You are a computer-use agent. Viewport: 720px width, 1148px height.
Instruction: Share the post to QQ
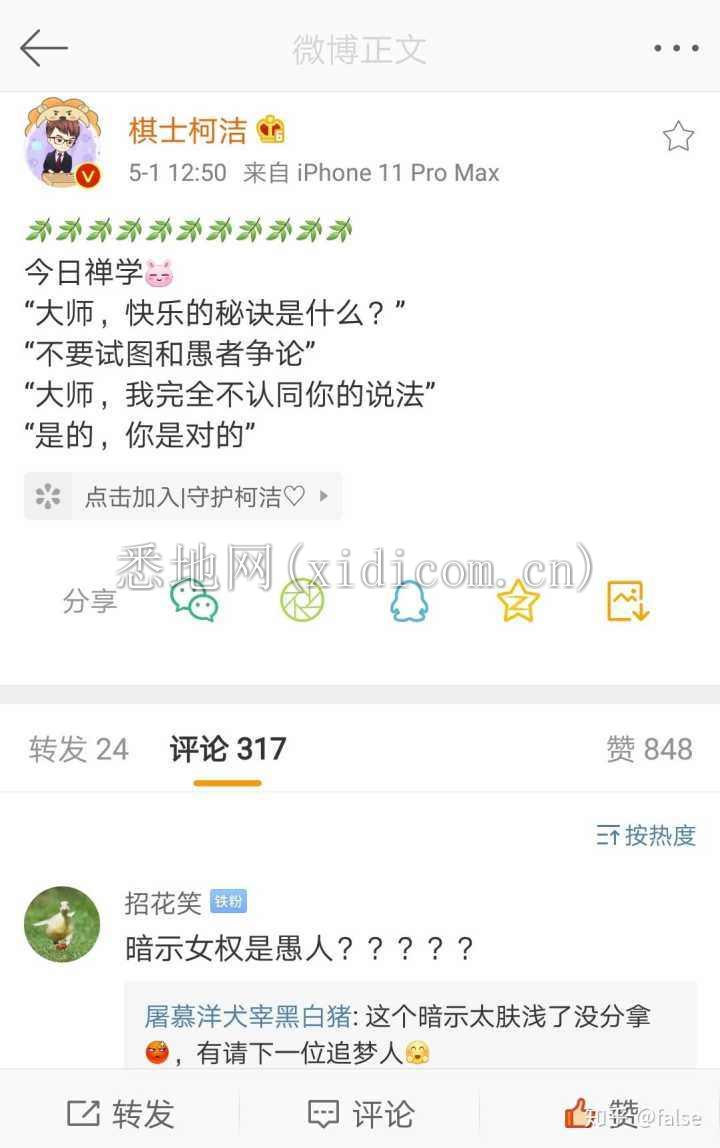click(409, 601)
